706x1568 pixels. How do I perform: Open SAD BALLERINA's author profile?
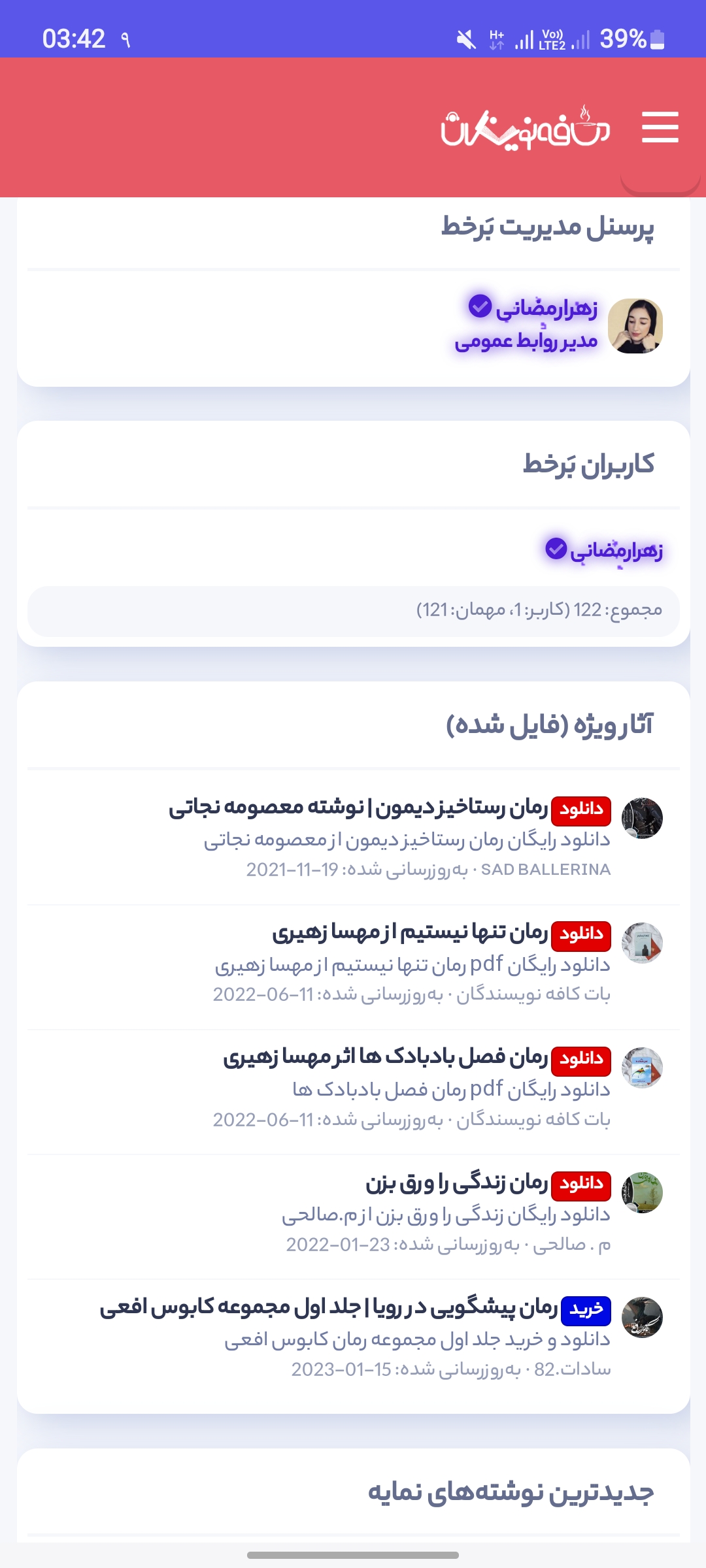click(x=545, y=870)
